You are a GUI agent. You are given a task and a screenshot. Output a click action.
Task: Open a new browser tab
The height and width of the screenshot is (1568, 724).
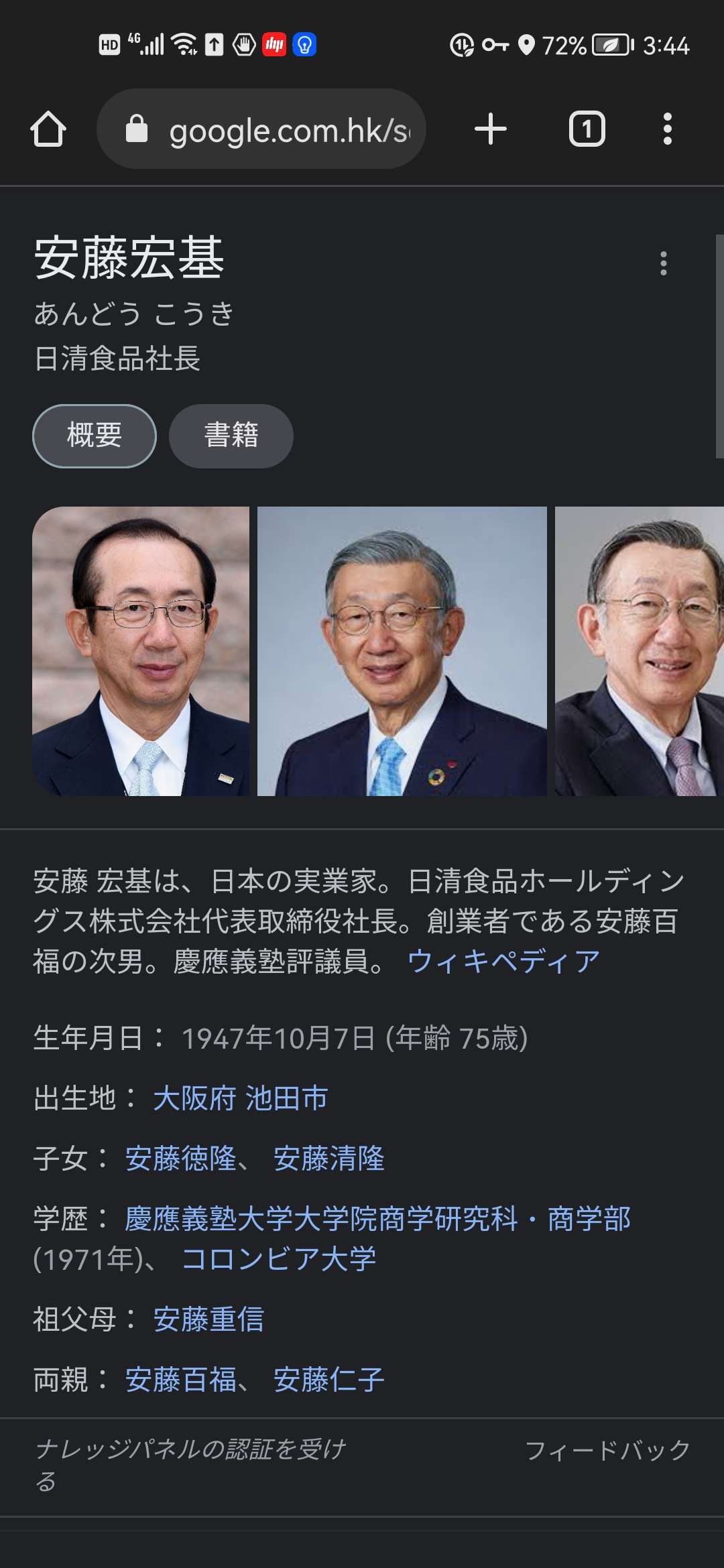click(490, 129)
